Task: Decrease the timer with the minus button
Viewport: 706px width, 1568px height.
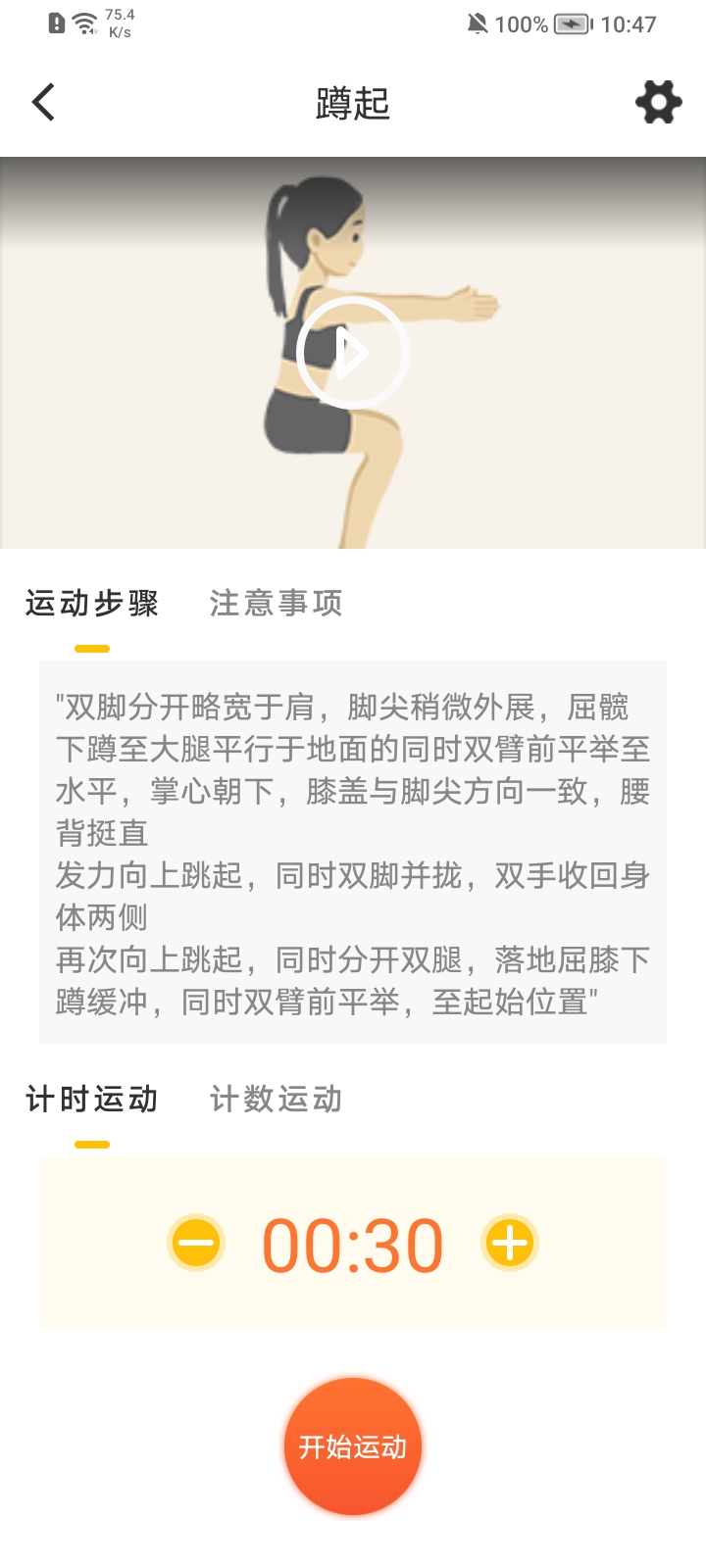Action: 196,1243
